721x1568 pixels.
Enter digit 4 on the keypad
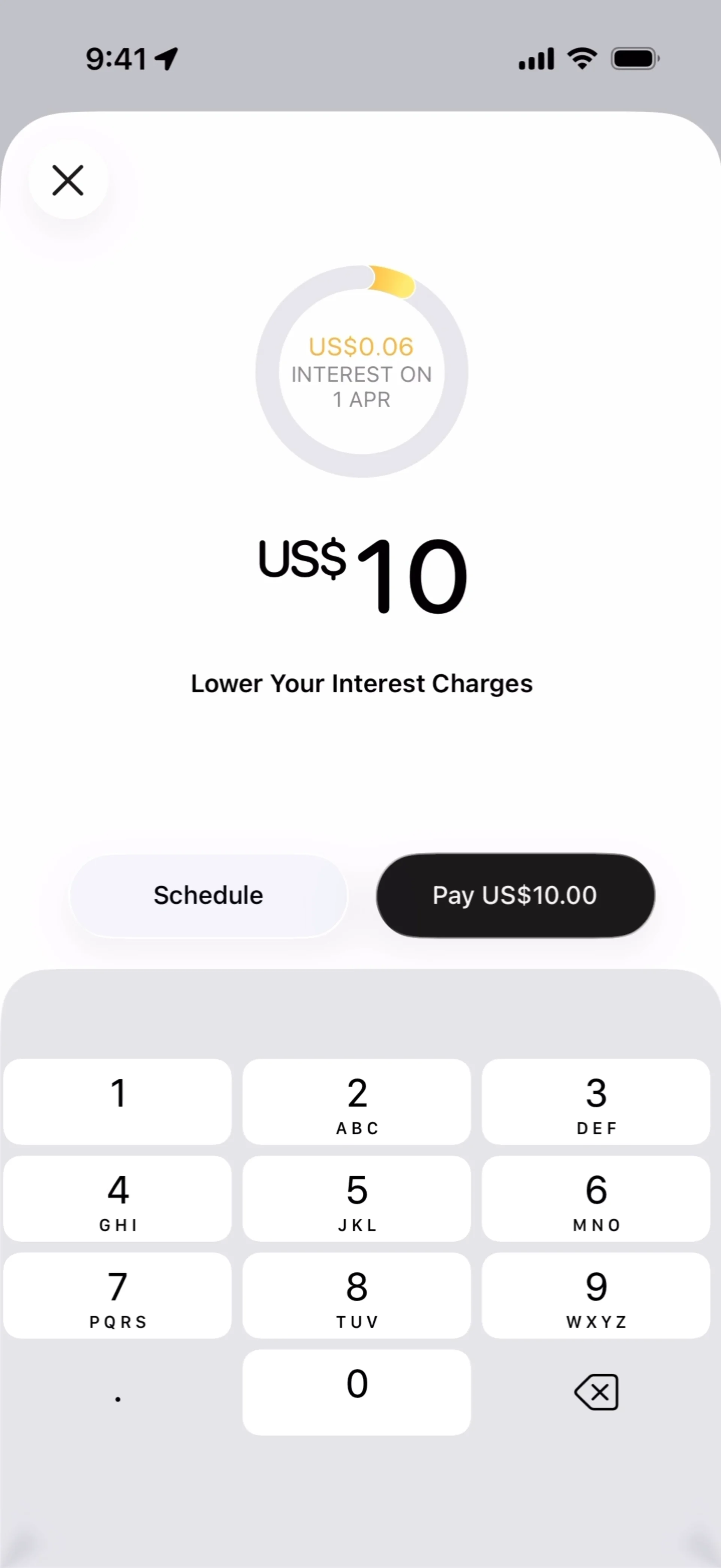[x=118, y=1198]
